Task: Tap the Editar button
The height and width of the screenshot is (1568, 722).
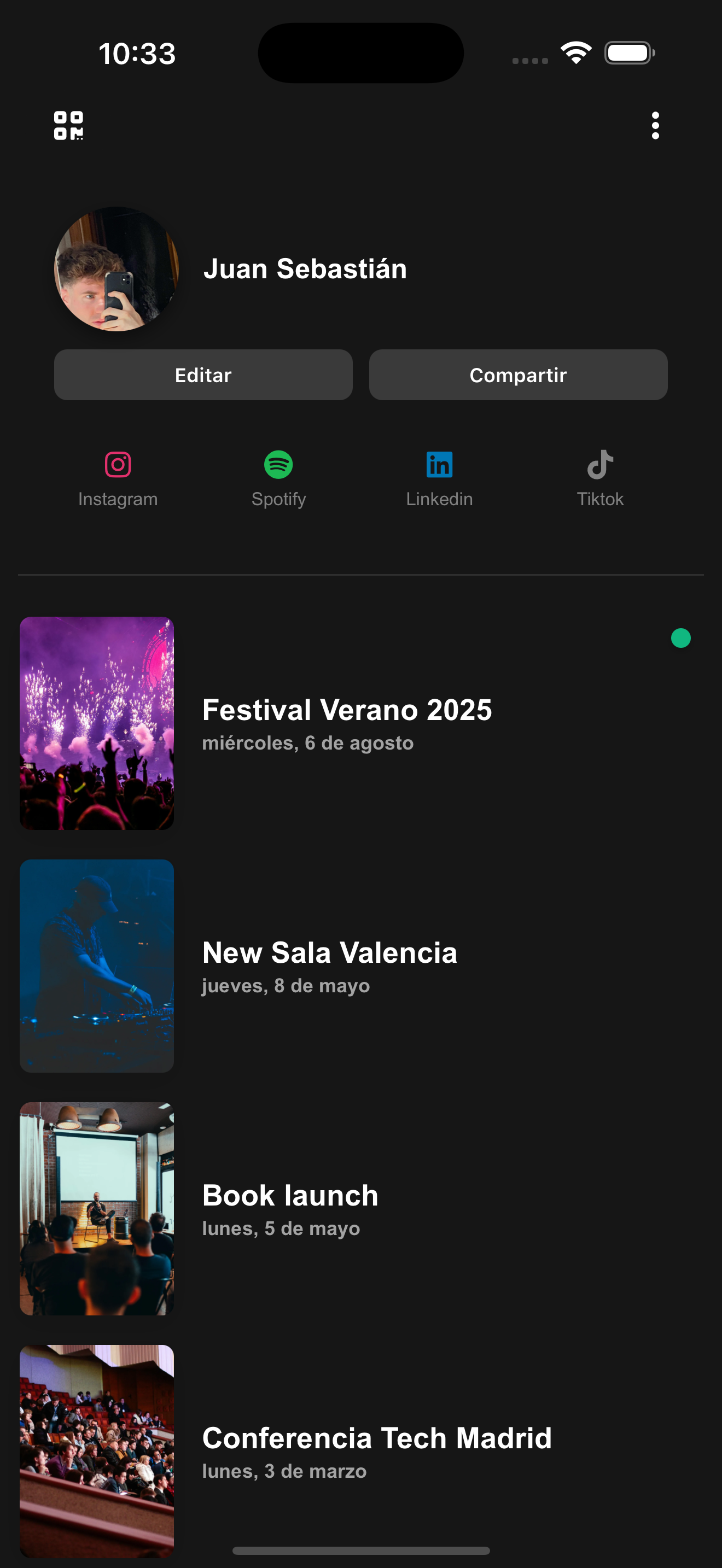Action: [203, 375]
